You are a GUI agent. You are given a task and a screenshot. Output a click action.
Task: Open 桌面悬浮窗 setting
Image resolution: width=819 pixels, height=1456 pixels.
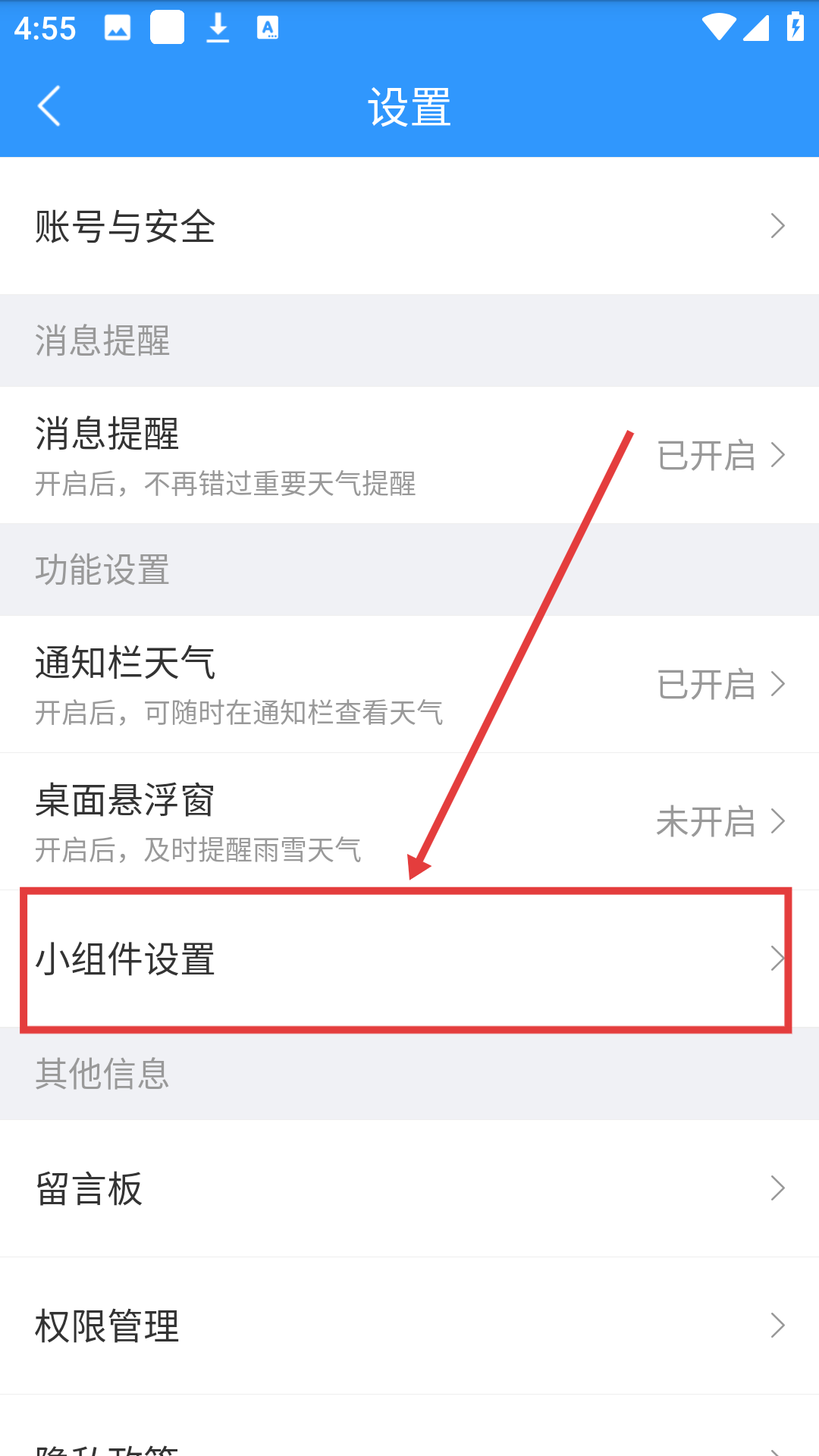[x=409, y=821]
